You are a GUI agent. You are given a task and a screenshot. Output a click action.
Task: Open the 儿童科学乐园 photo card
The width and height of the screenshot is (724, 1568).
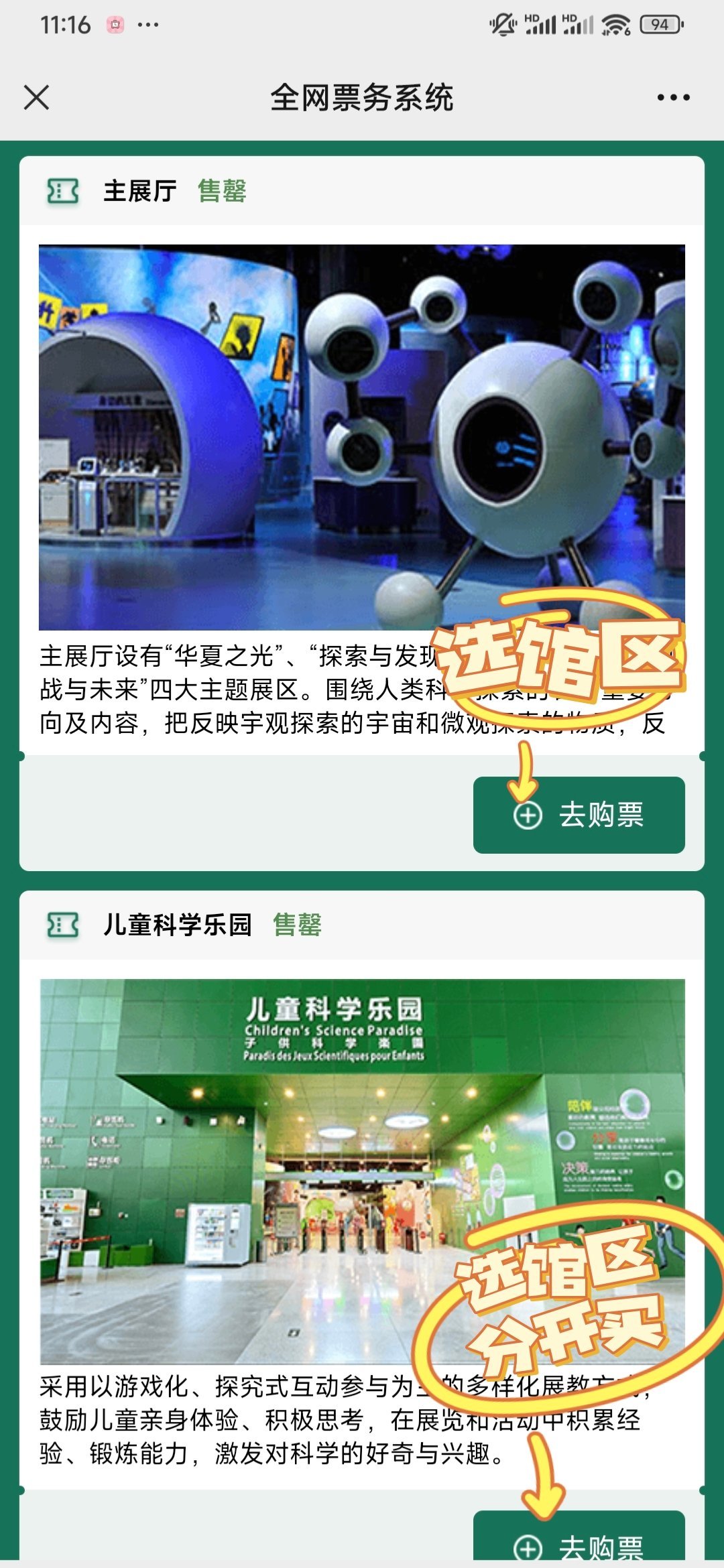coord(362,1171)
